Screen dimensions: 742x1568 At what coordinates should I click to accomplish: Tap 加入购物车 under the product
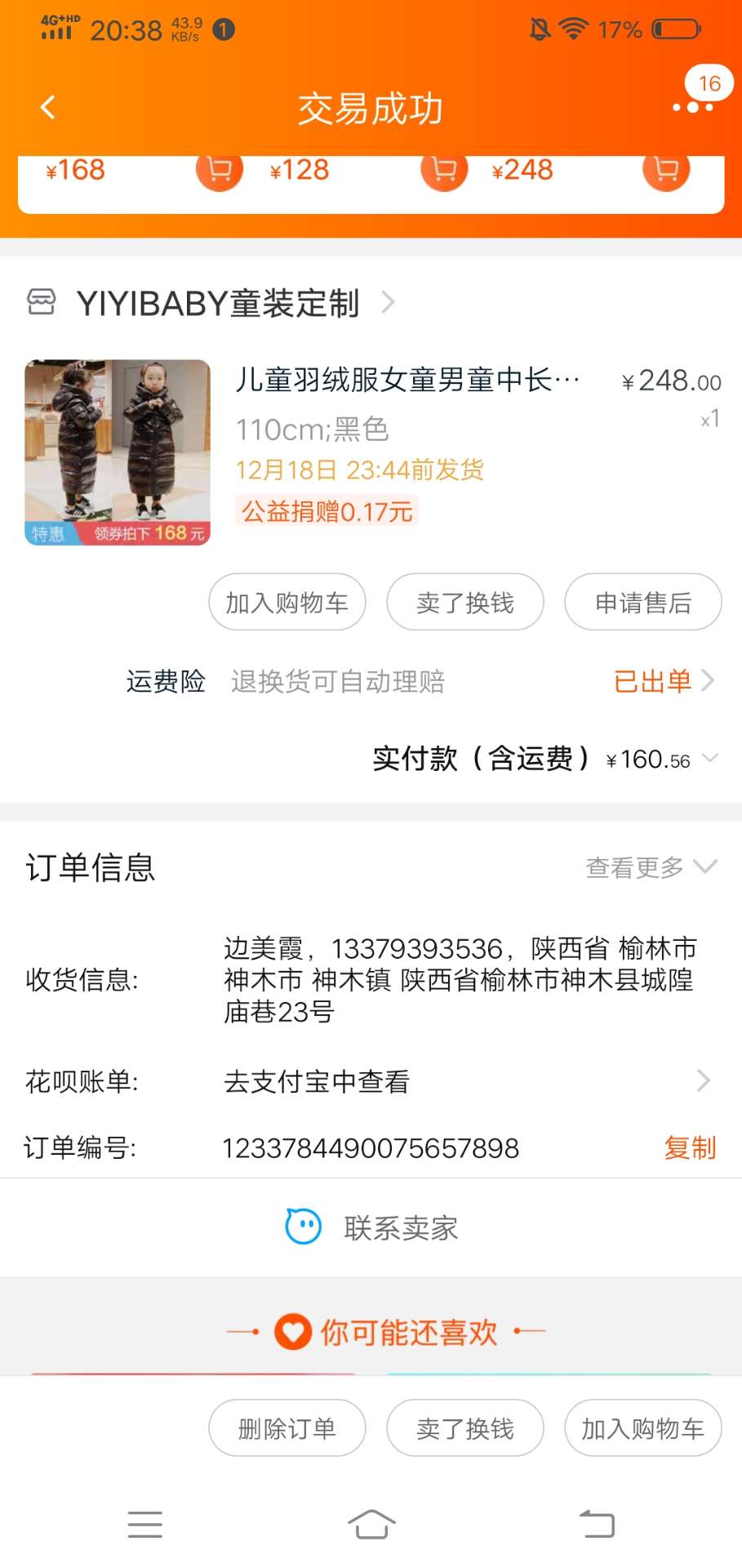287,603
